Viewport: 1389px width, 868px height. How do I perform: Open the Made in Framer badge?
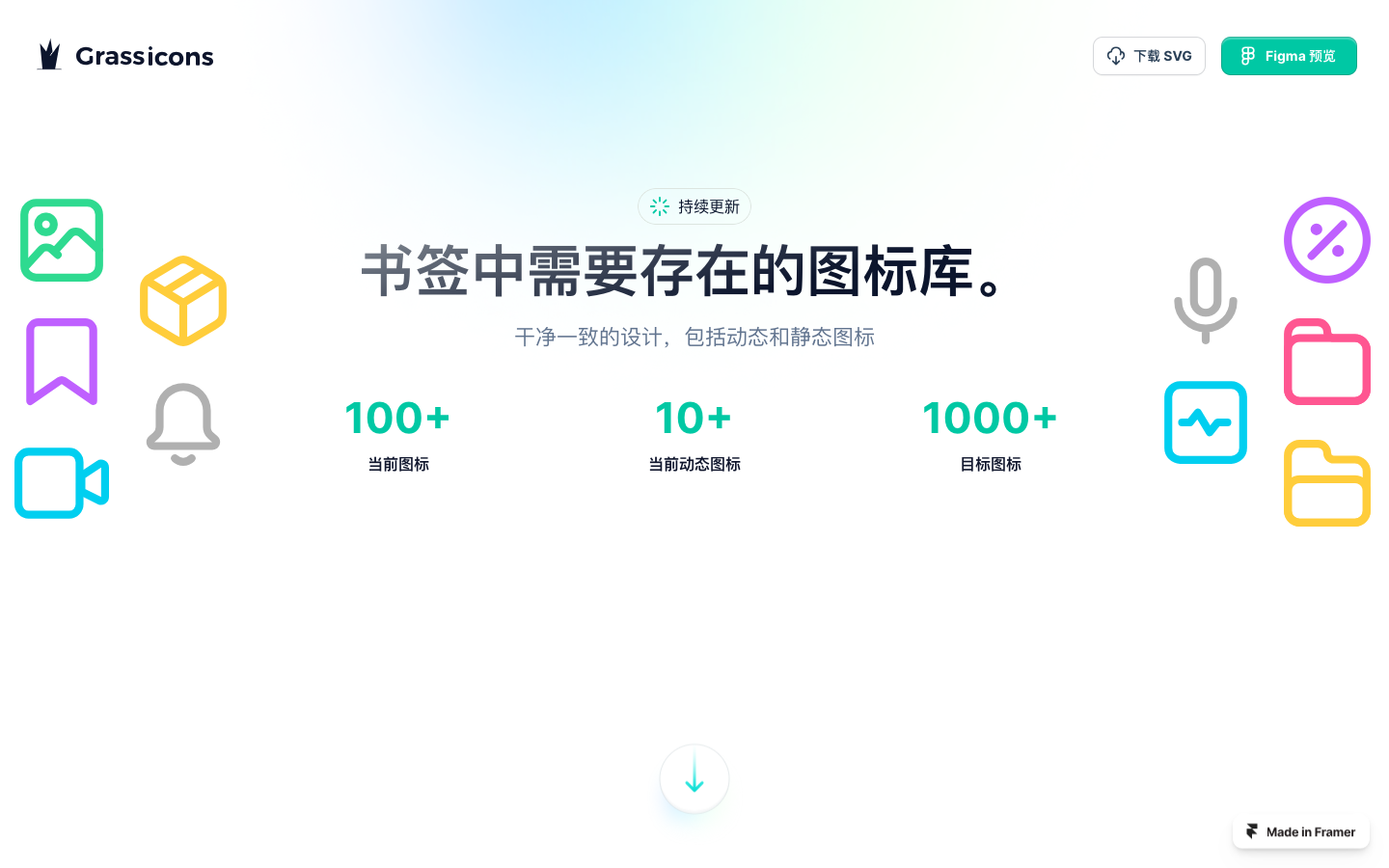coord(1300,831)
